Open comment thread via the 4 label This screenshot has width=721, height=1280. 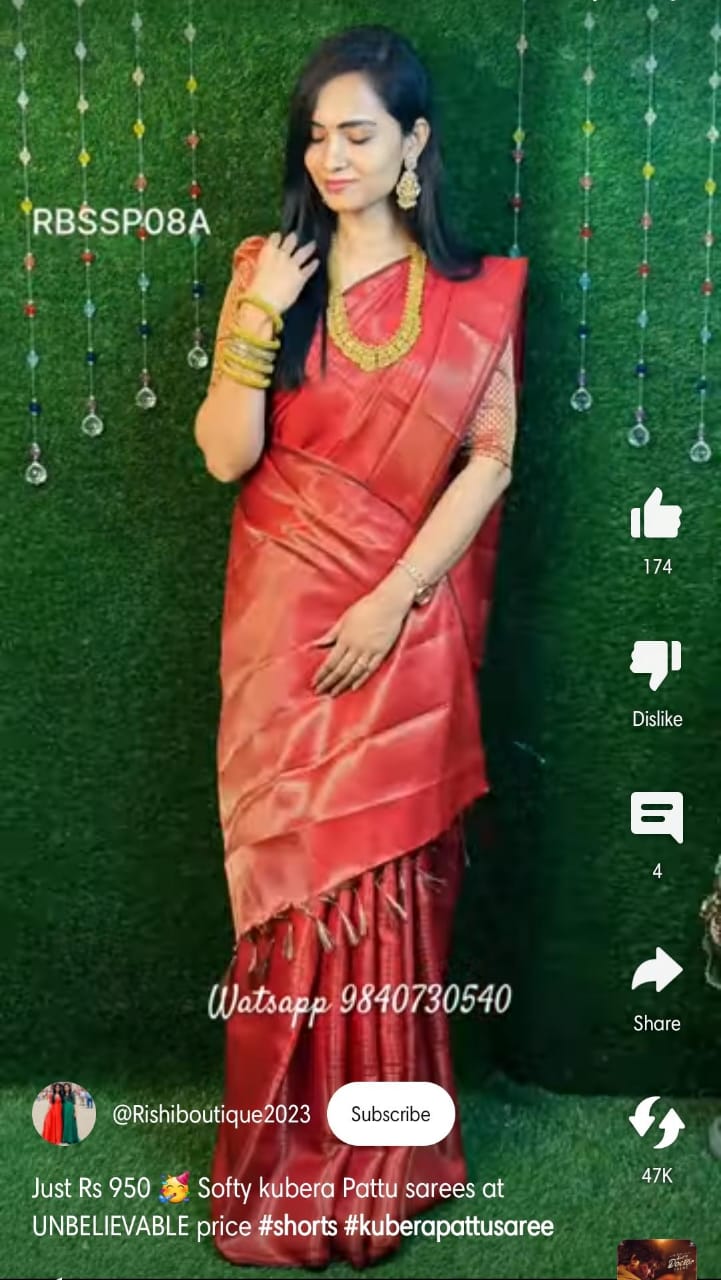click(x=656, y=871)
